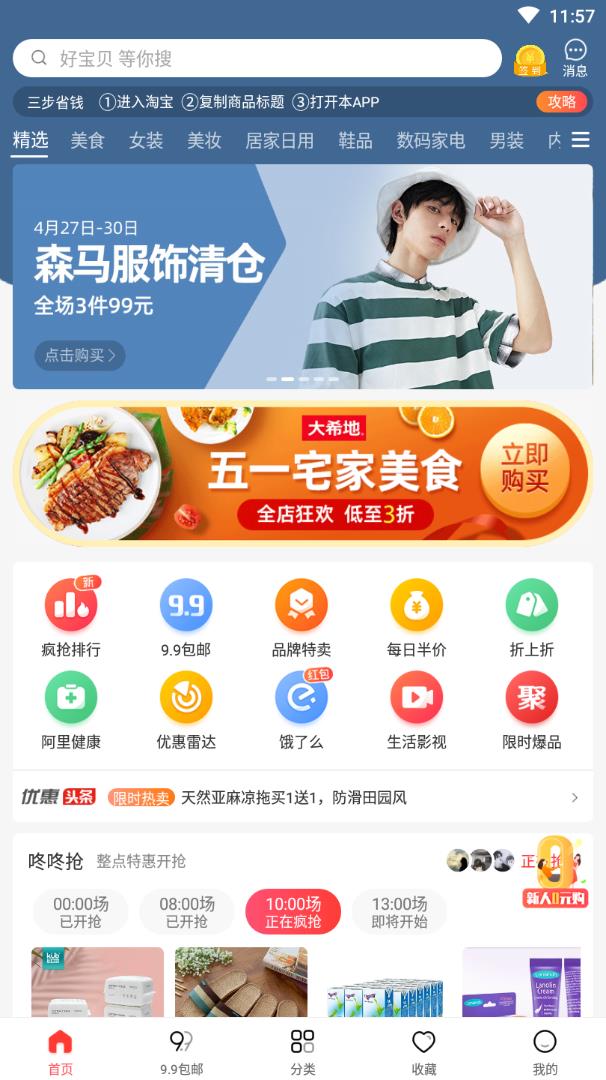Open 限时爆品

[531, 709]
